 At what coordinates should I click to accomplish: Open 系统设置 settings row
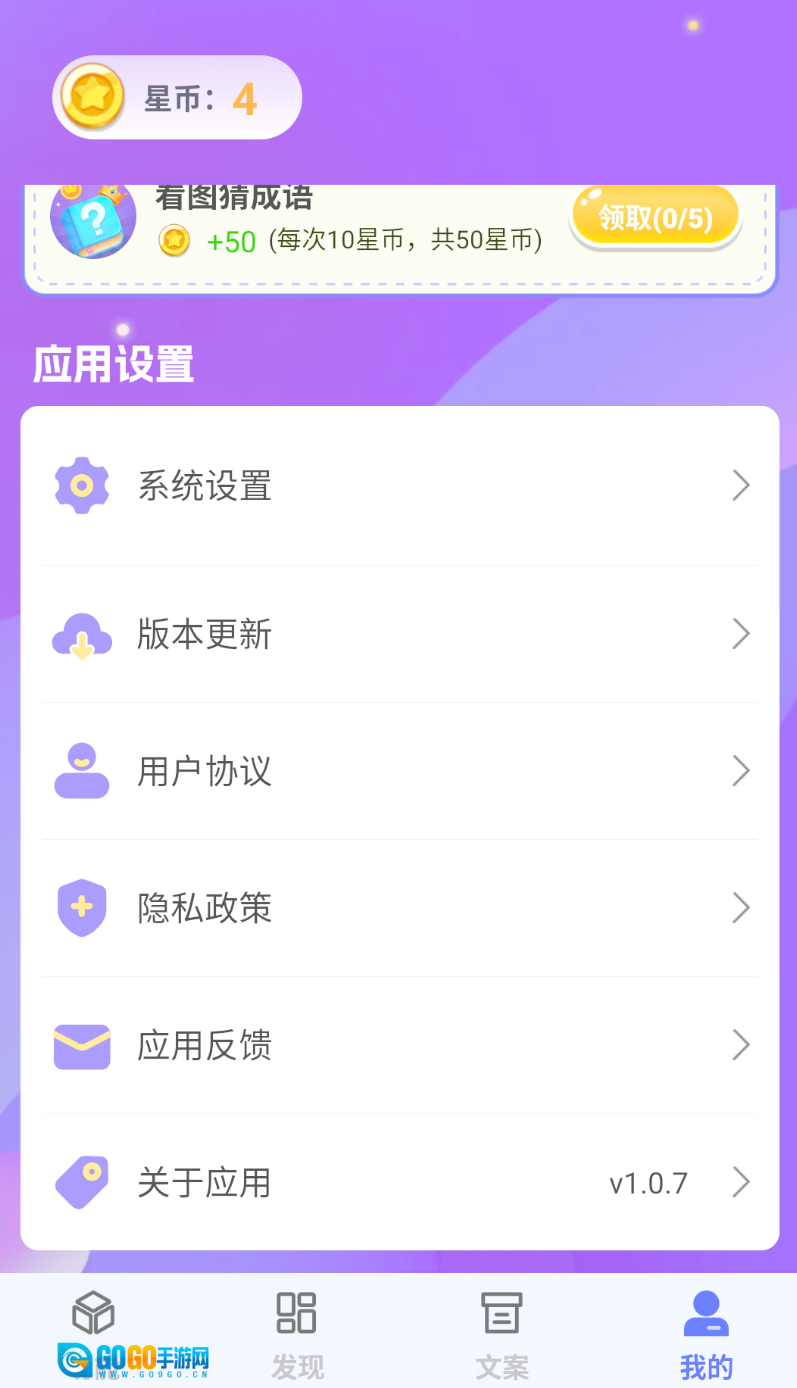(x=399, y=486)
